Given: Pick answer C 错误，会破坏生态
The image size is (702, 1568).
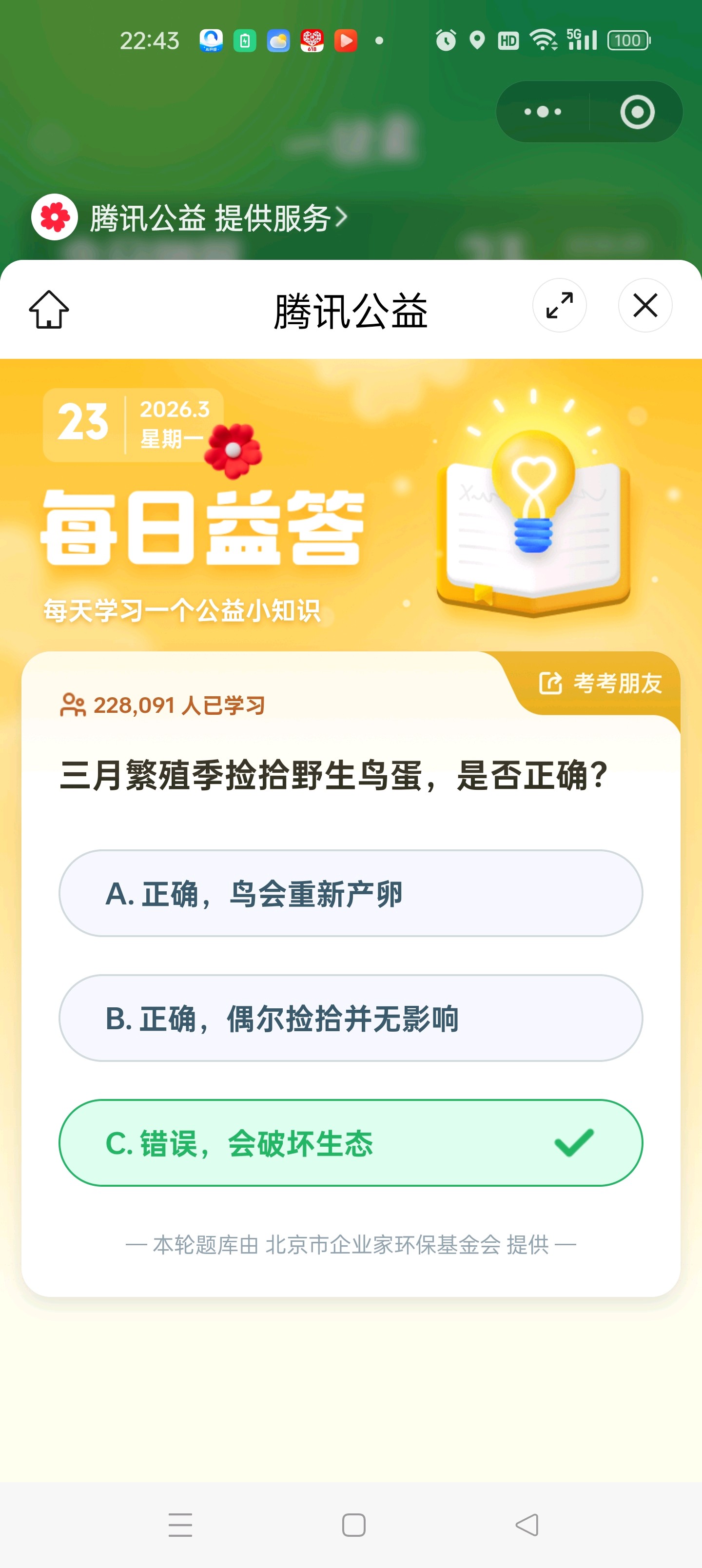Looking at the screenshot, I should (351, 1142).
